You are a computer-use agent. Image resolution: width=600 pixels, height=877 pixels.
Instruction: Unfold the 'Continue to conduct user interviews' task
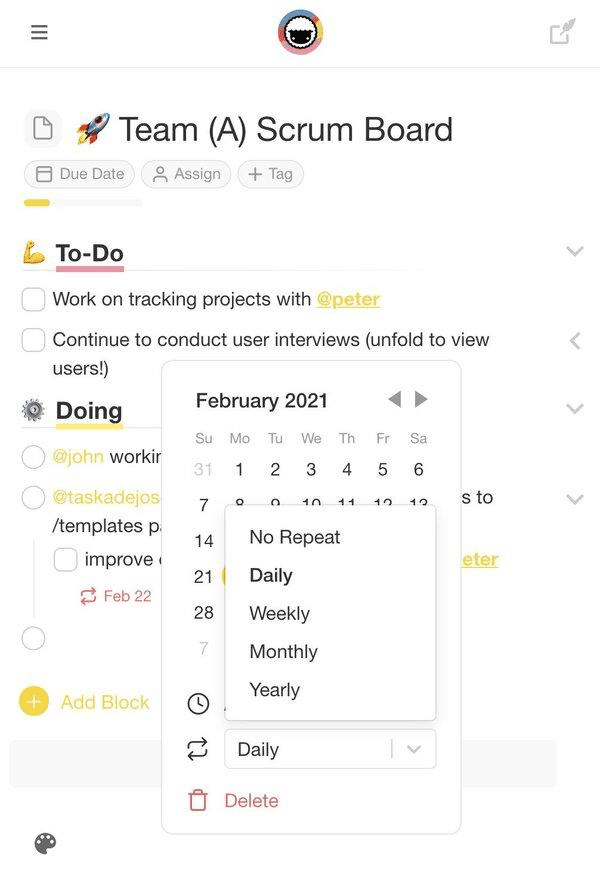coord(575,341)
